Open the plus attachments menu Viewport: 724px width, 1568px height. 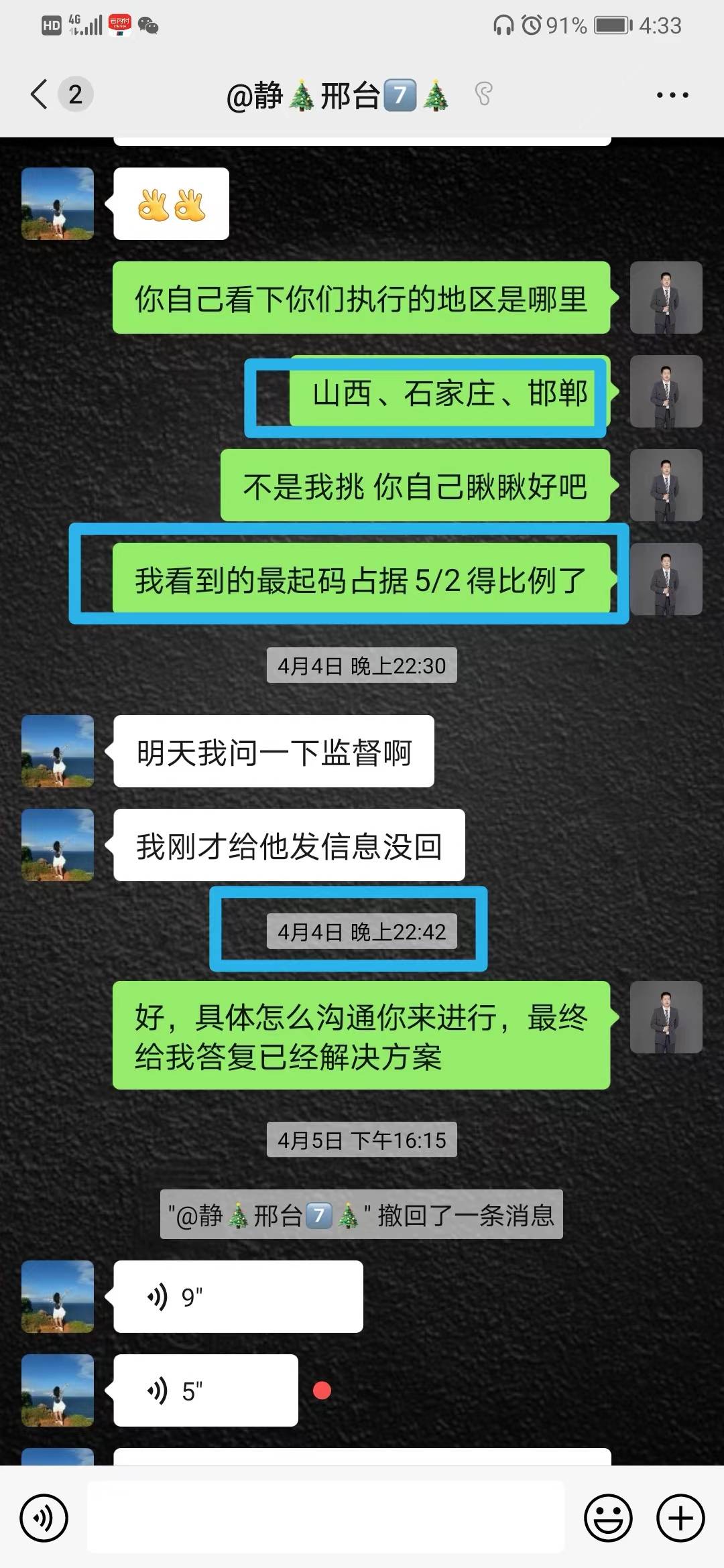pos(680,1518)
